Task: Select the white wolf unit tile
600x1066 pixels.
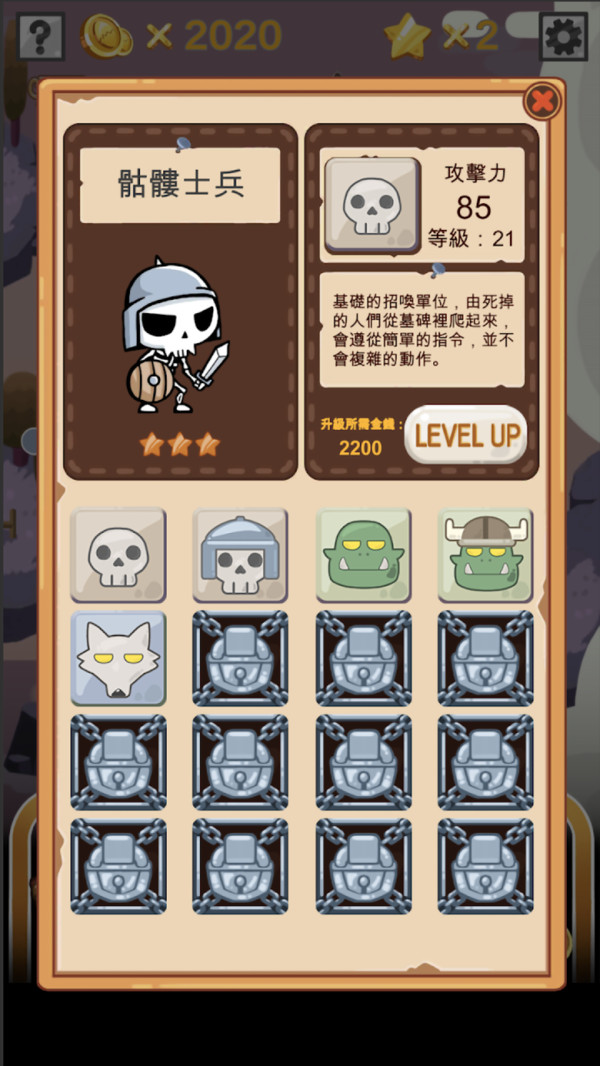Action: 118,658
